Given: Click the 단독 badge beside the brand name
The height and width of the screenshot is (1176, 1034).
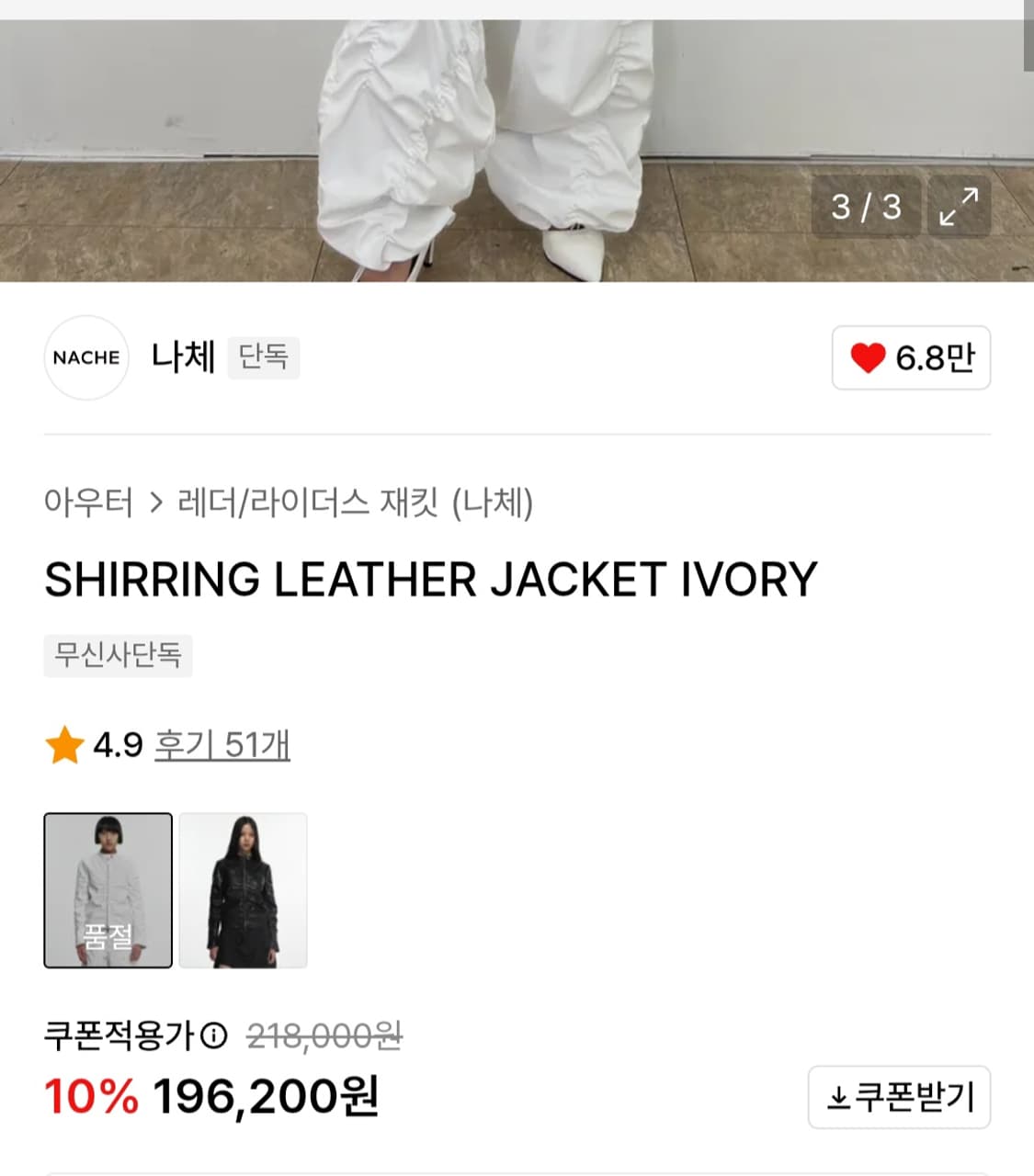Looking at the screenshot, I should pos(263,358).
